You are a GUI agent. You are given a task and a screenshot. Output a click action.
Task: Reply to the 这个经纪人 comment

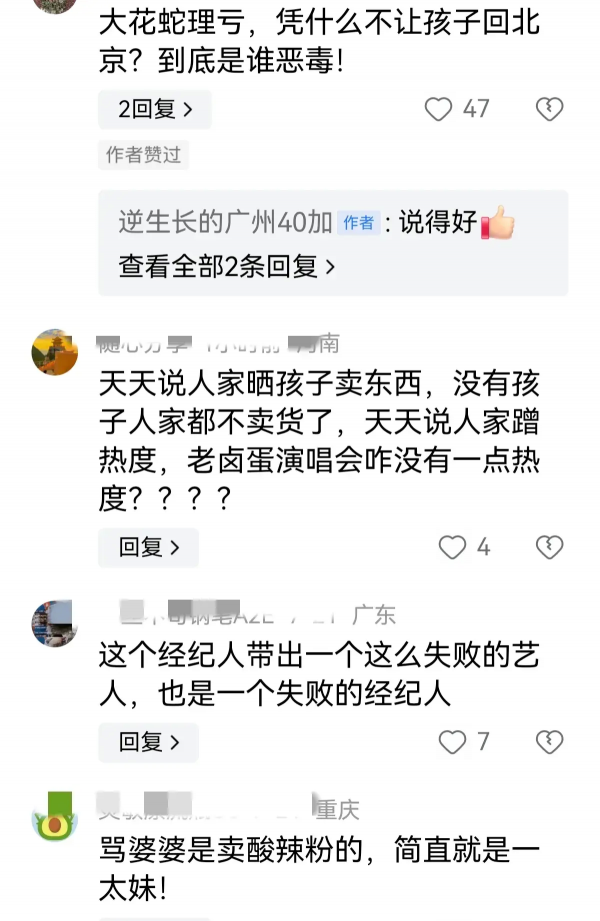point(148,742)
